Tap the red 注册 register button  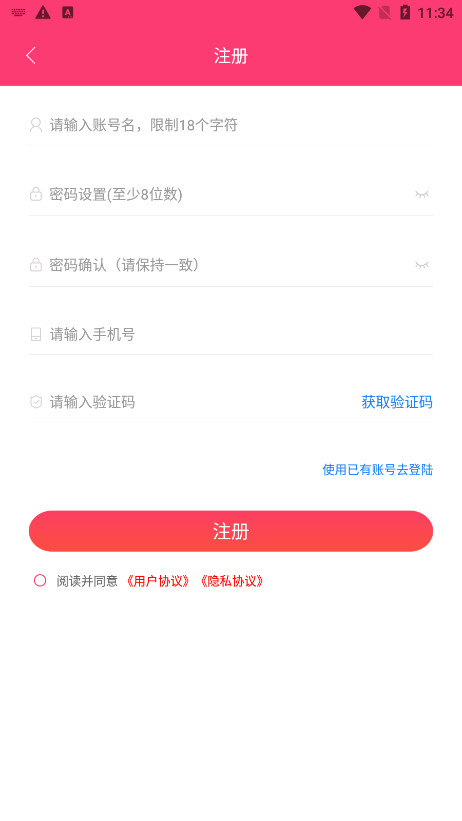(231, 531)
